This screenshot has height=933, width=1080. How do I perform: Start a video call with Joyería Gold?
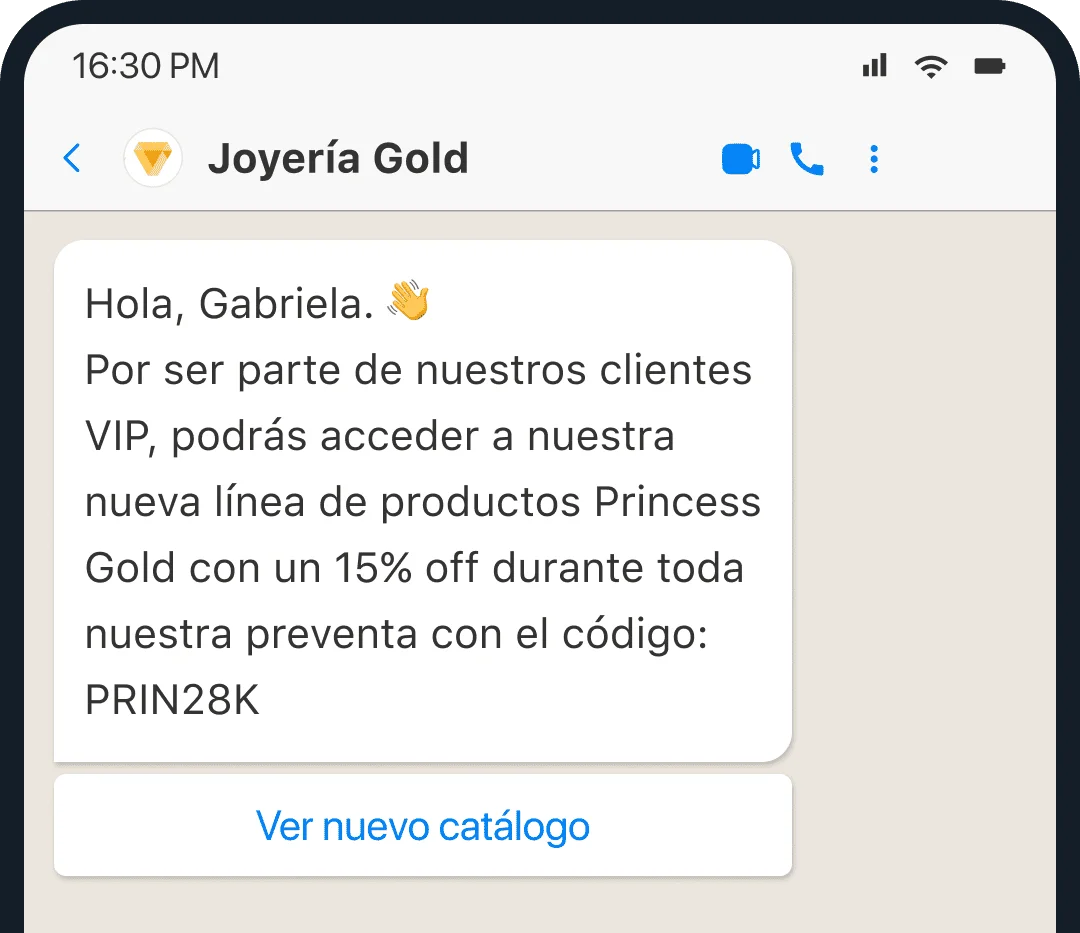740,159
